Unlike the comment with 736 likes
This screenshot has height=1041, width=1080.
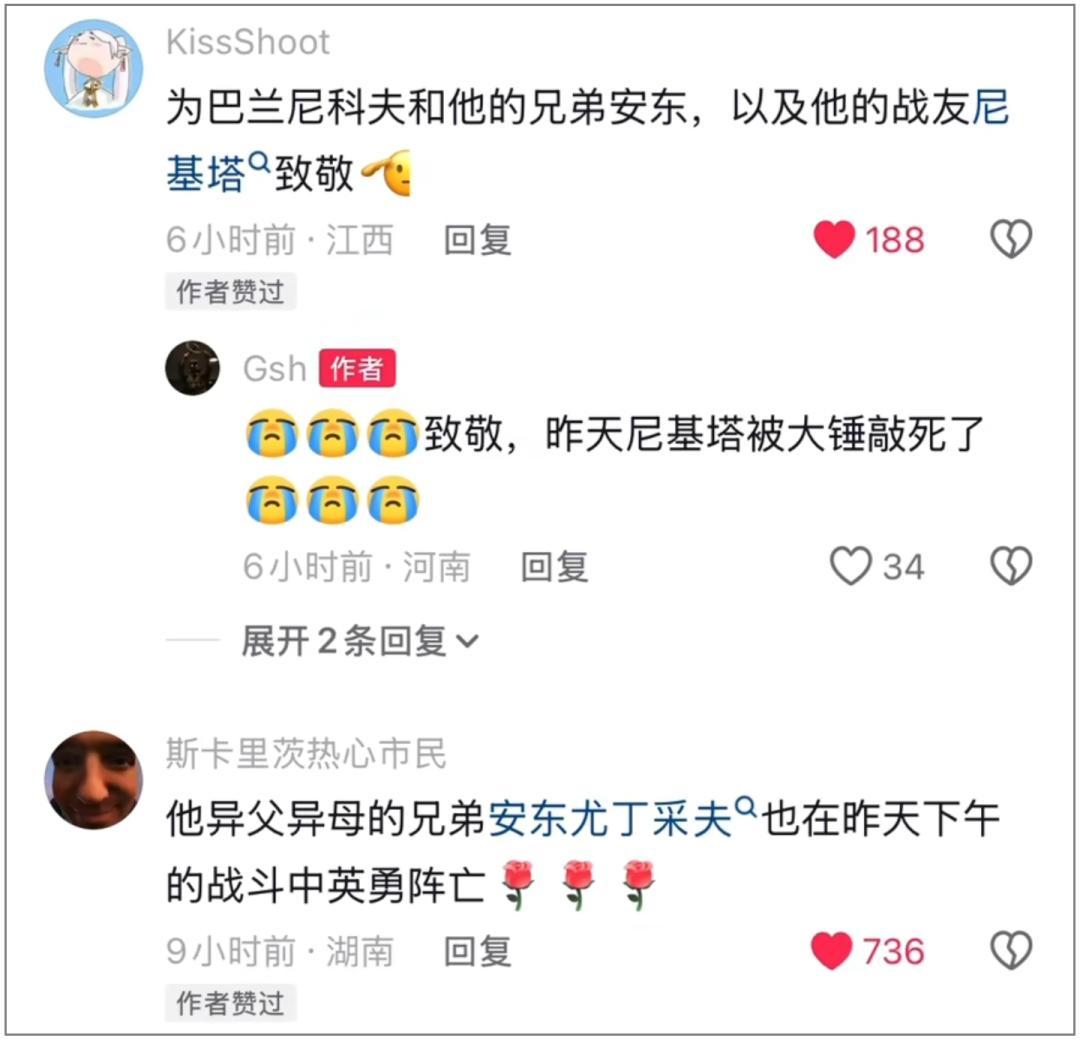click(x=832, y=950)
